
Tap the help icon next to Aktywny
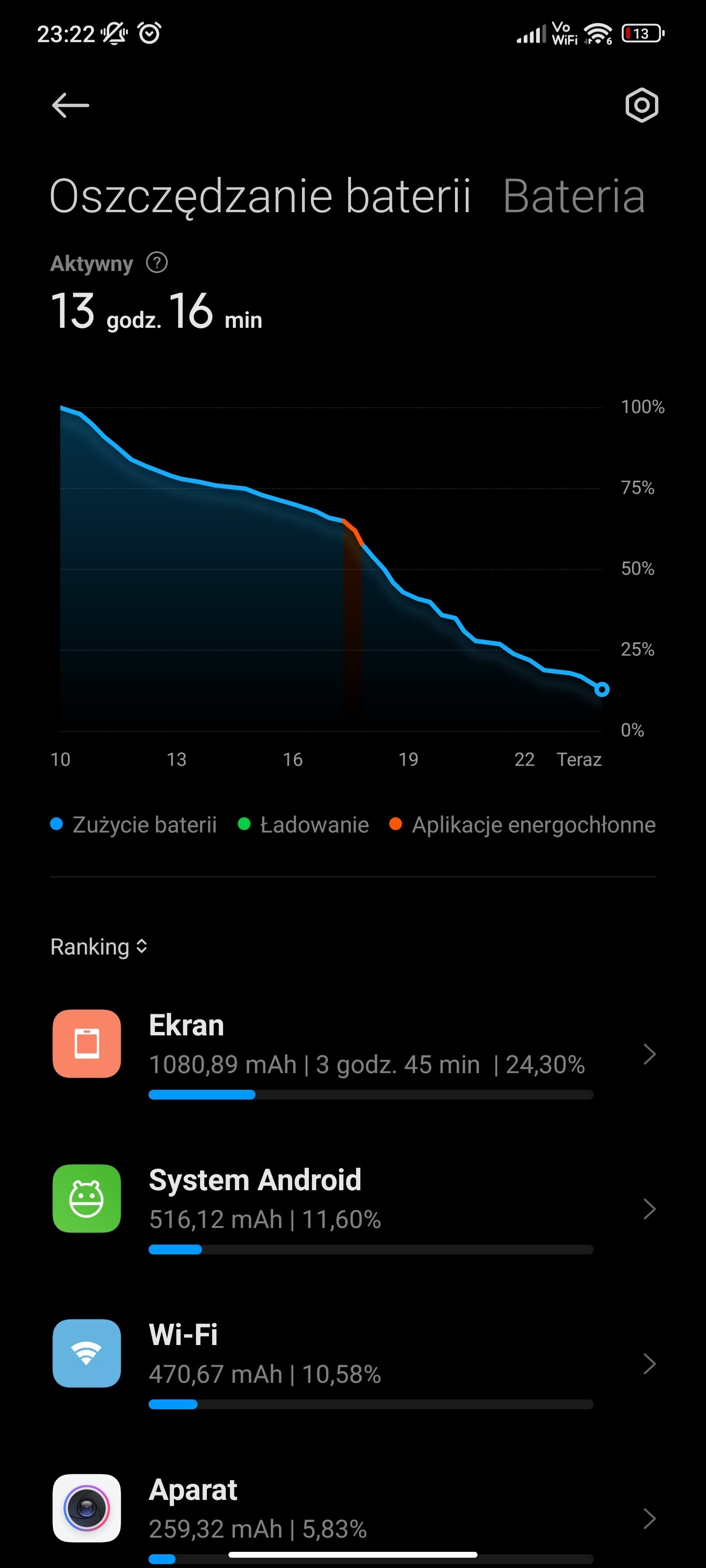pos(156,263)
